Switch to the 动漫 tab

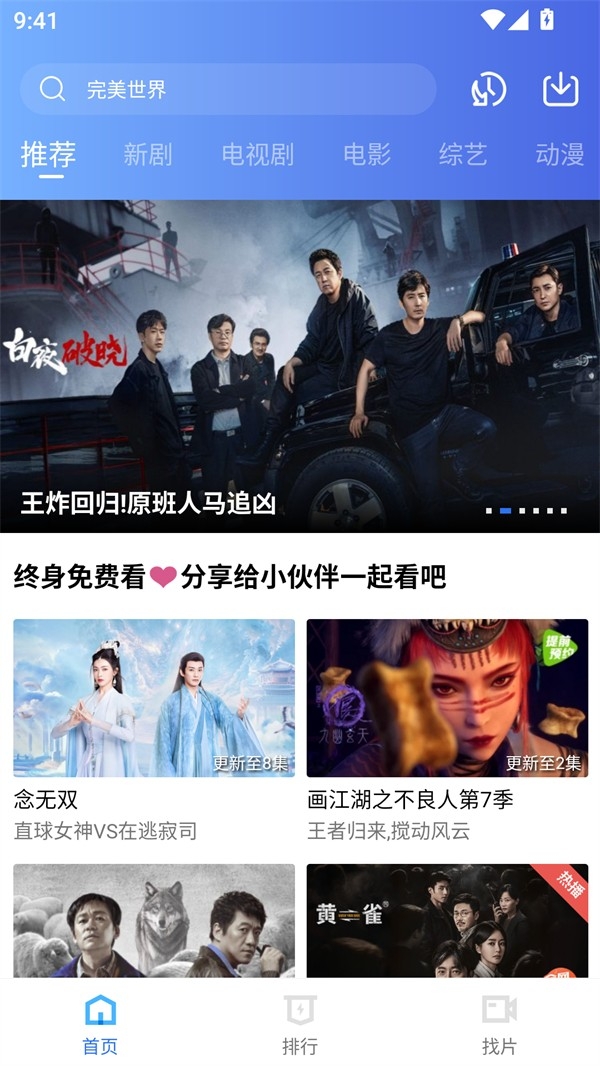point(559,155)
